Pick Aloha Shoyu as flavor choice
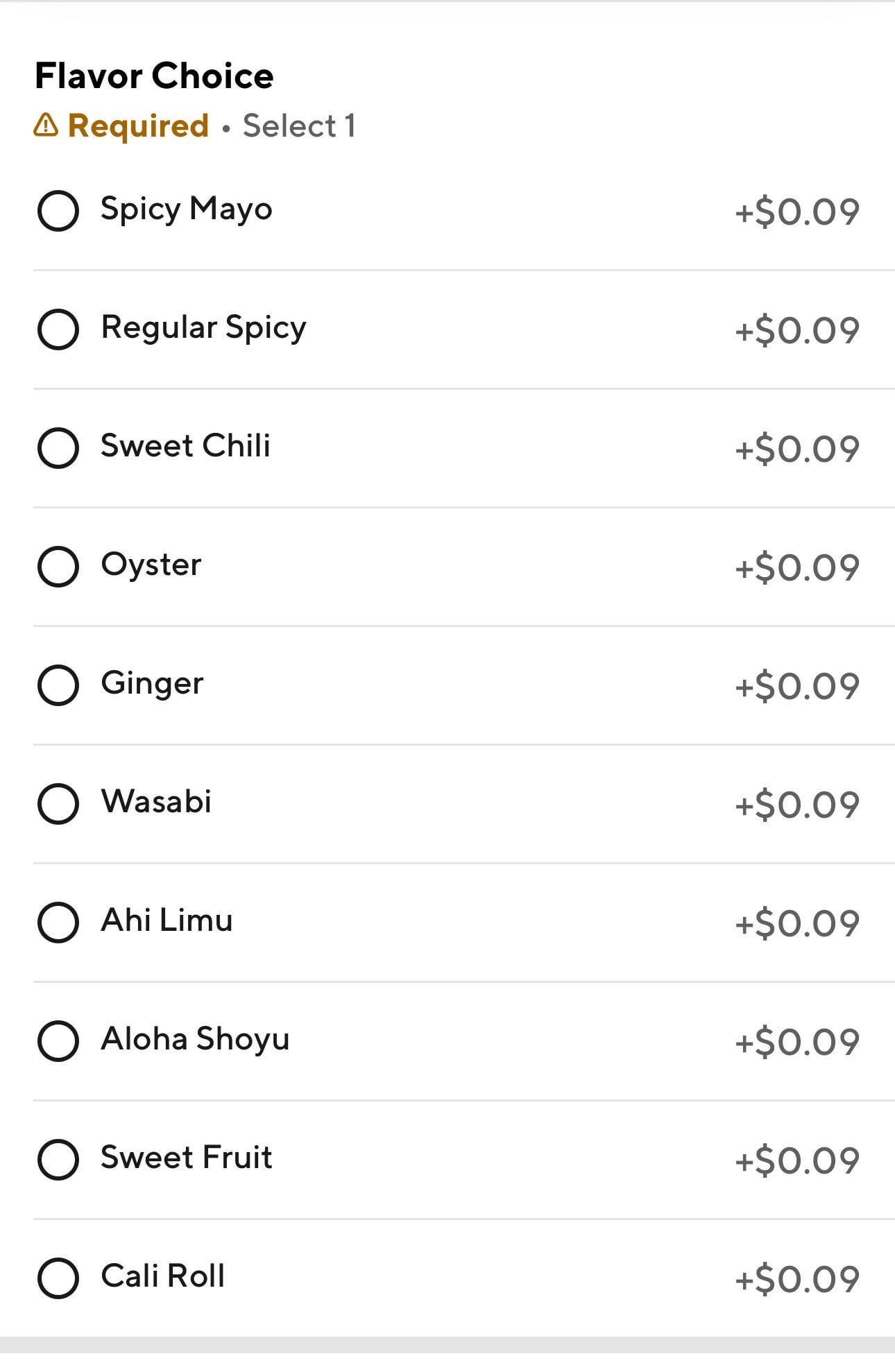 coord(58,1041)
